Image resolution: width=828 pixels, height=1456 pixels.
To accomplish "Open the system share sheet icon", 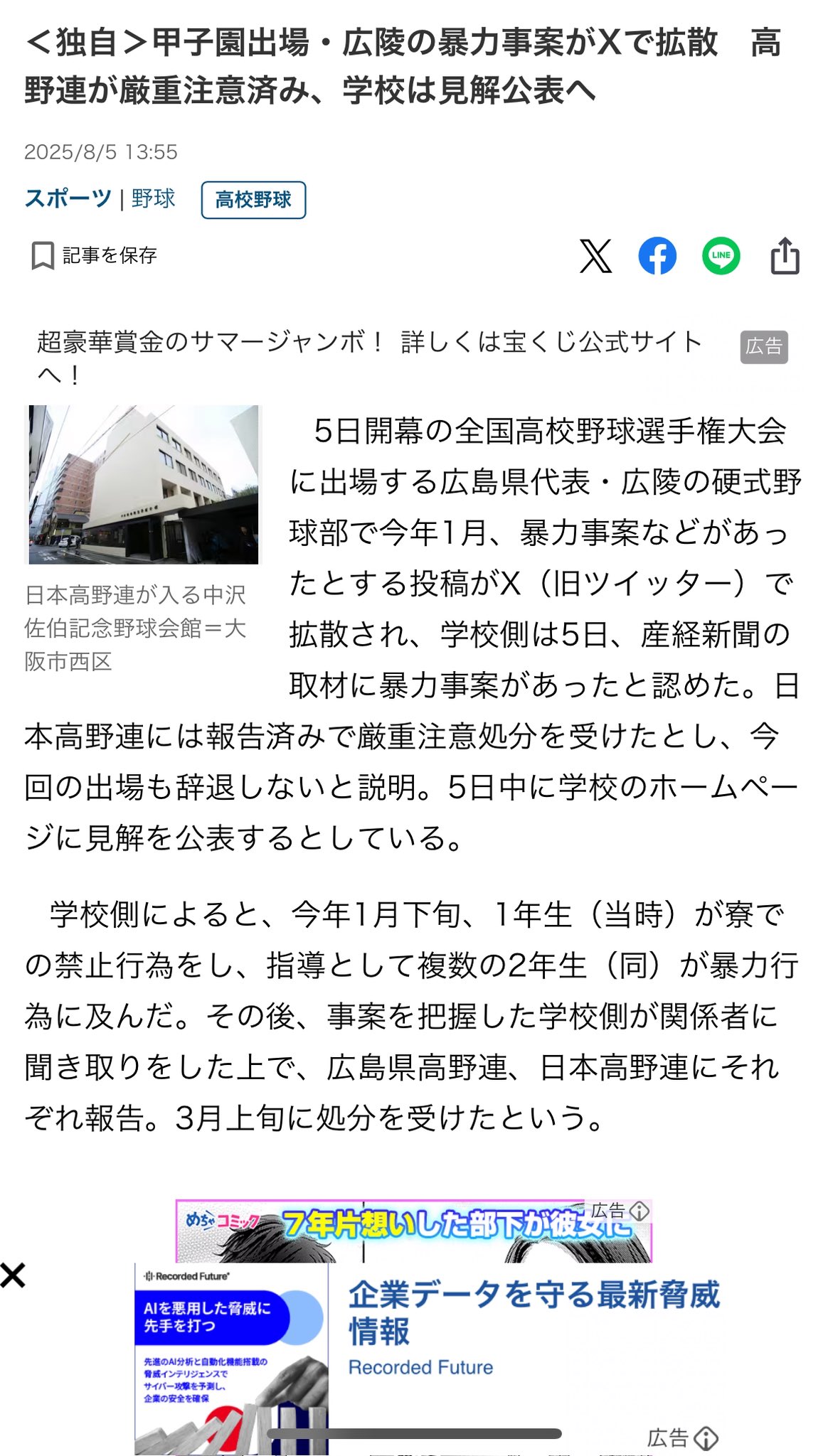I will (785, 256).
